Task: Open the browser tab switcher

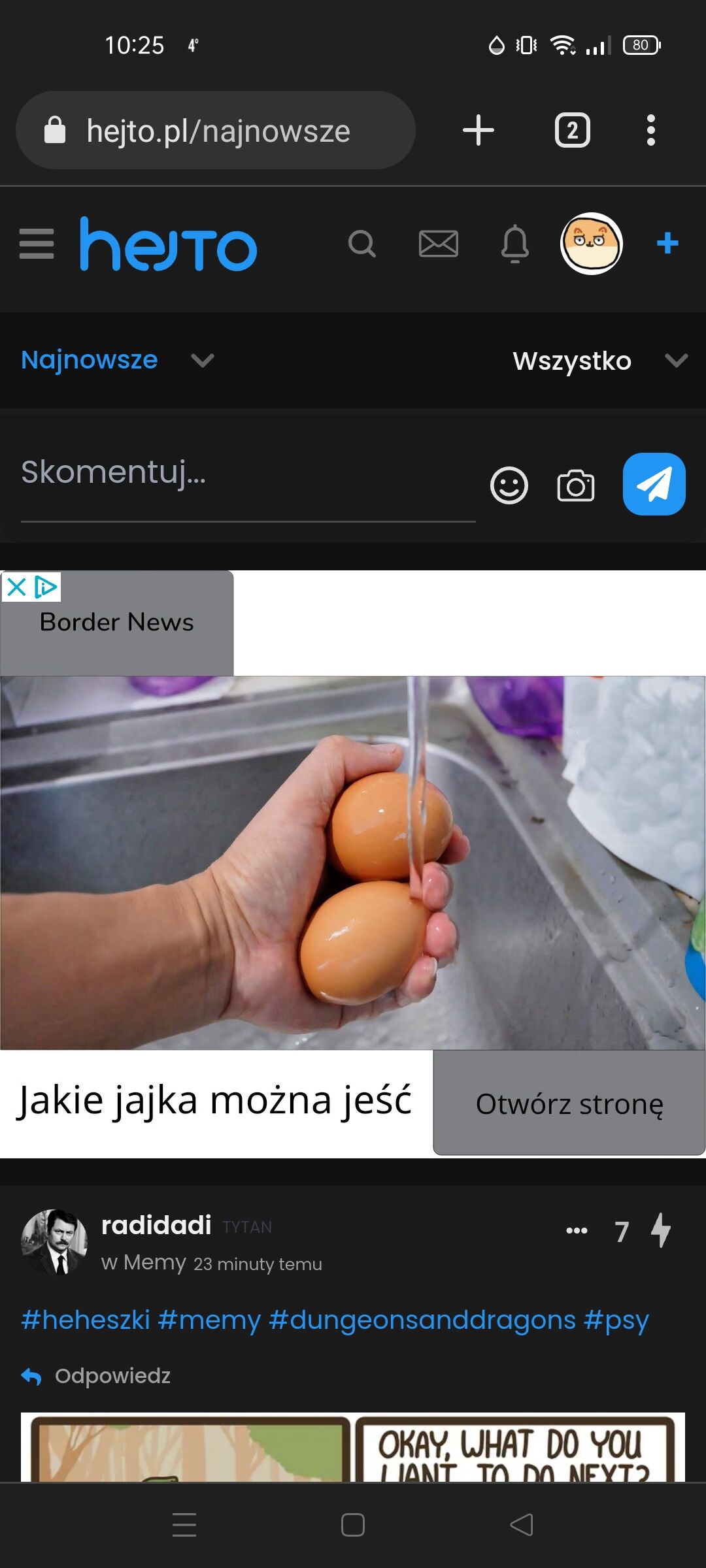Action: [x=573, y=130]
